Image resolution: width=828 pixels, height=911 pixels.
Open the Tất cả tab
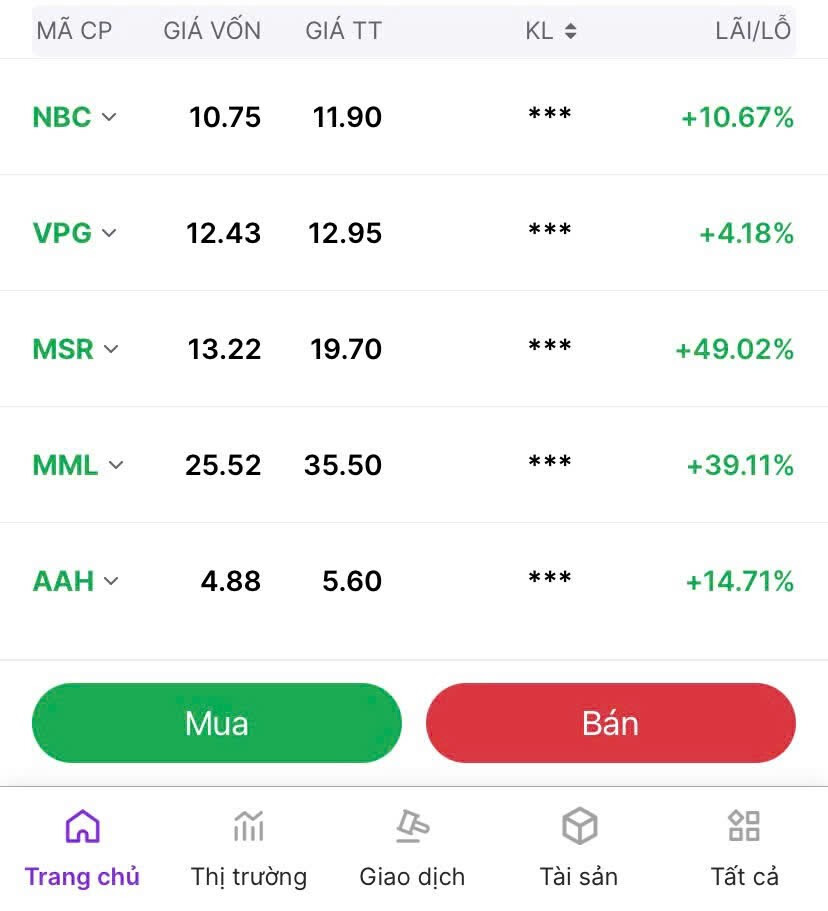744,848
